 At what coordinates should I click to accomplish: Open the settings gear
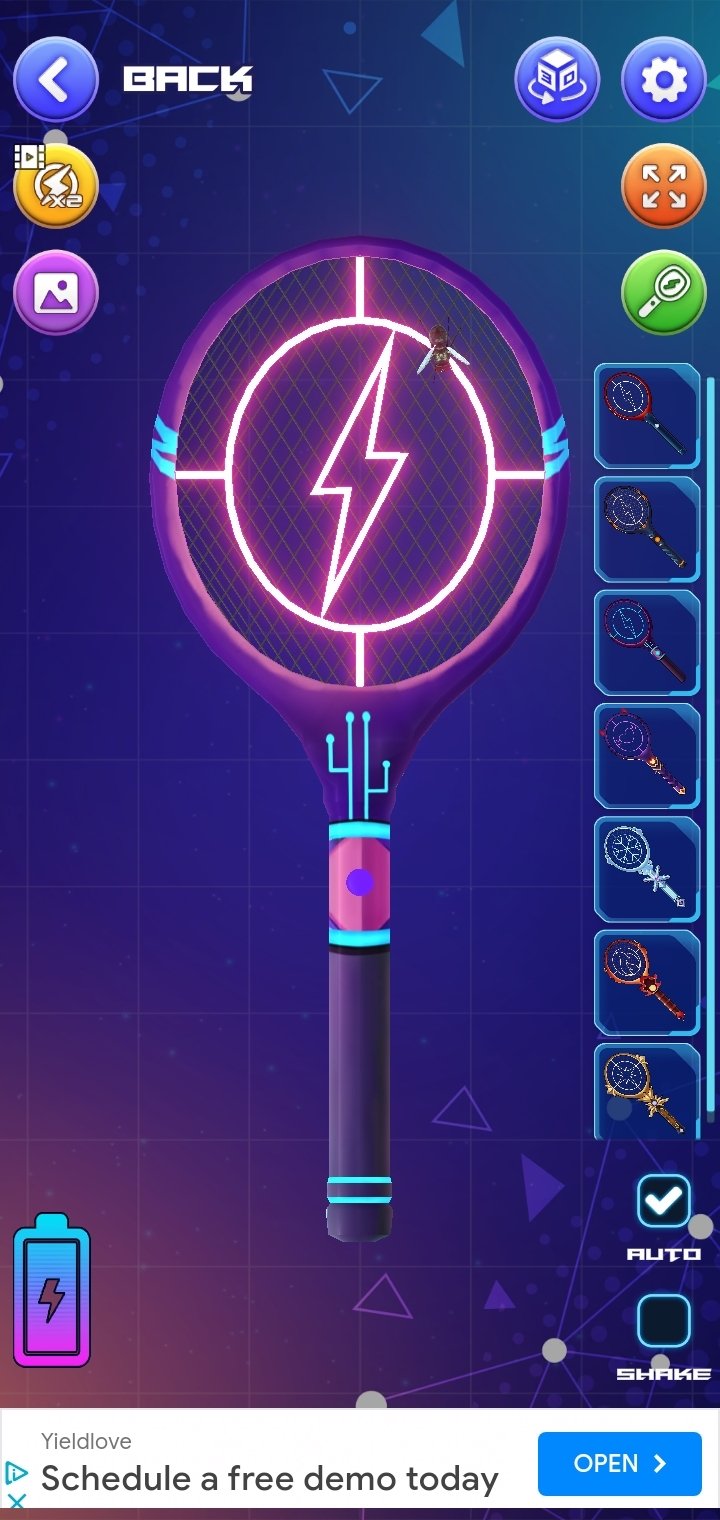pos(664,80)
